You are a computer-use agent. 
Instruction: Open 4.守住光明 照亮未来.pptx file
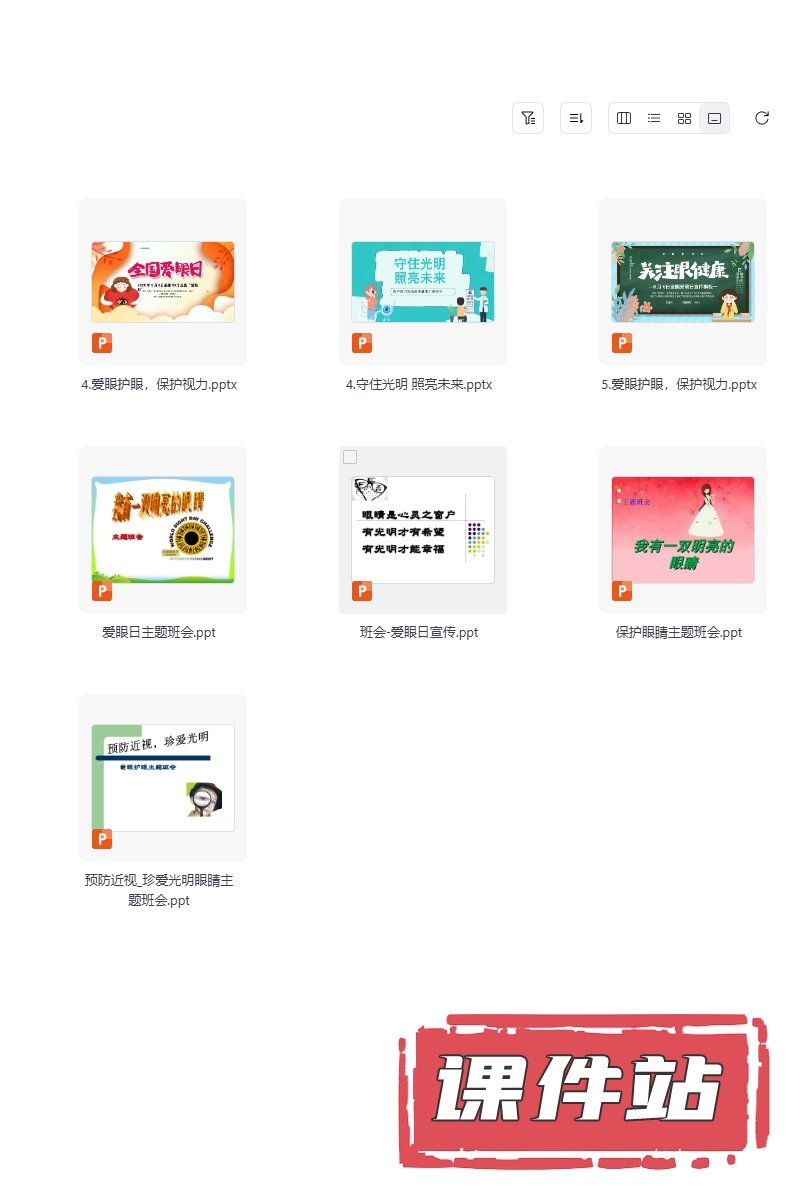pos(423,282)
